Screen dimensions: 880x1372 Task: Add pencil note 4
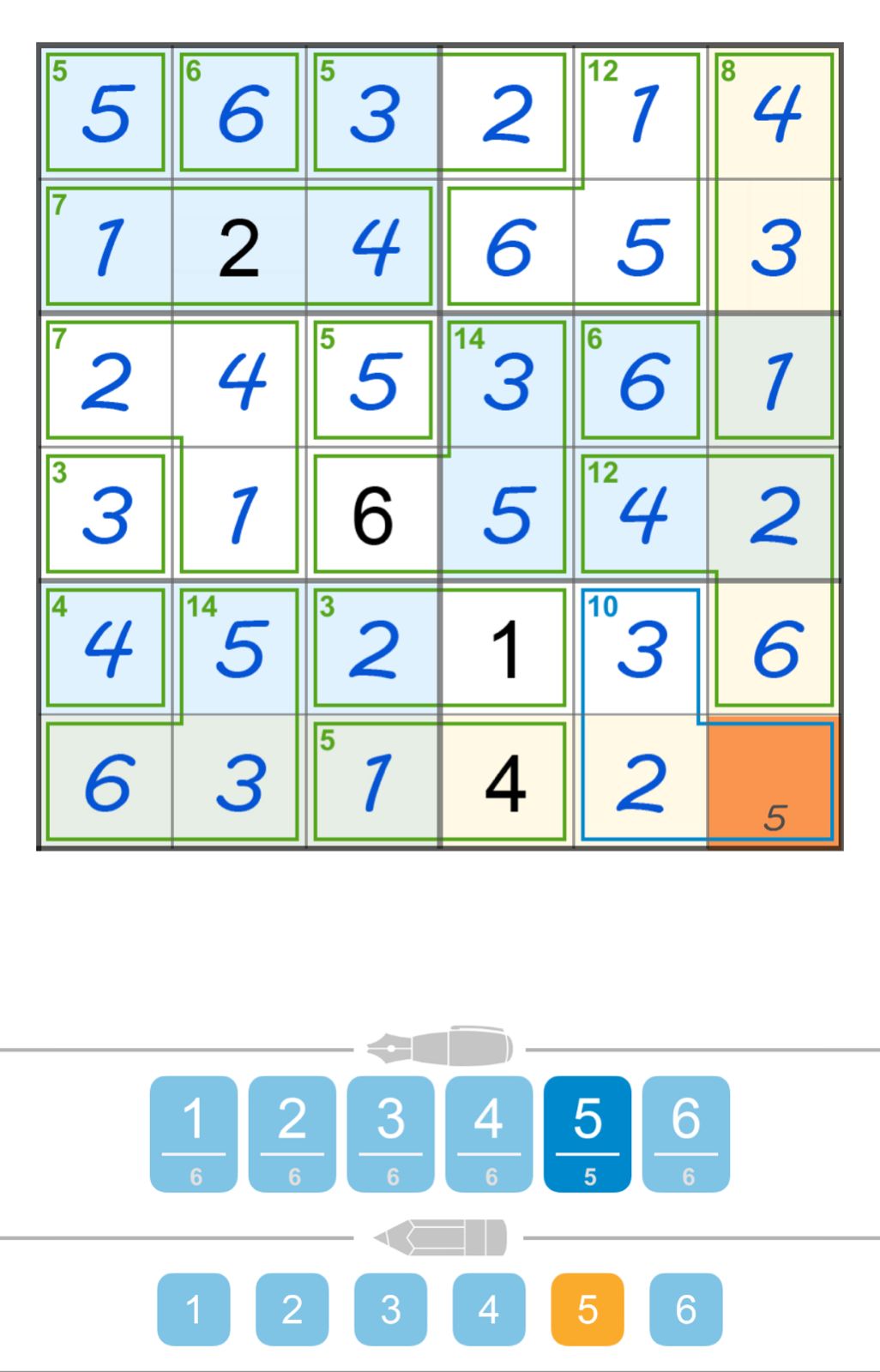click(489, 1309)
